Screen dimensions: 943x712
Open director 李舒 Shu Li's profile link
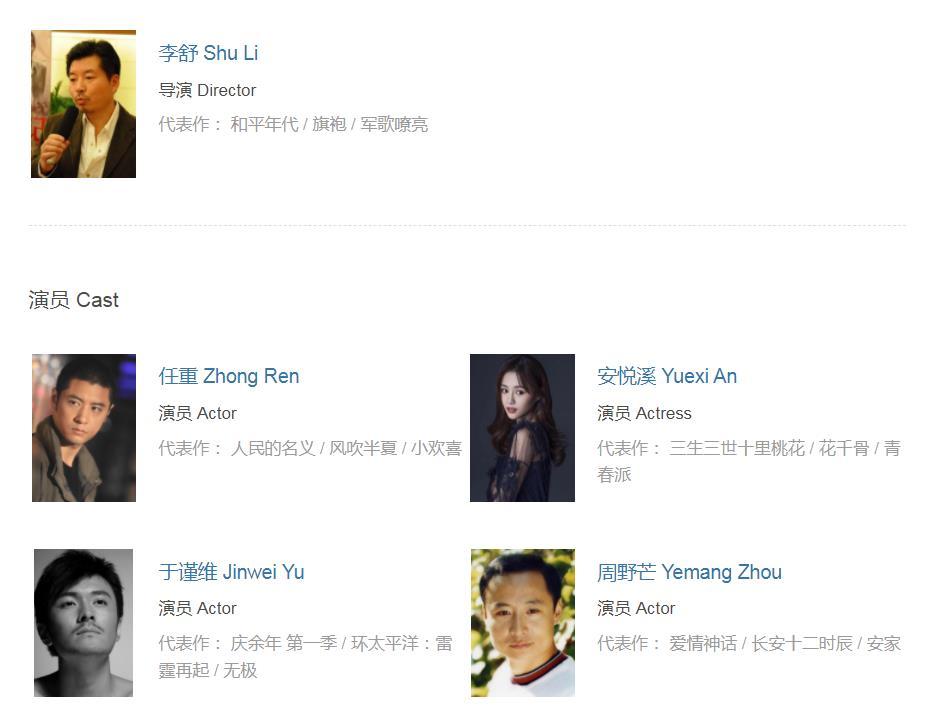click(x=208, y=53)
